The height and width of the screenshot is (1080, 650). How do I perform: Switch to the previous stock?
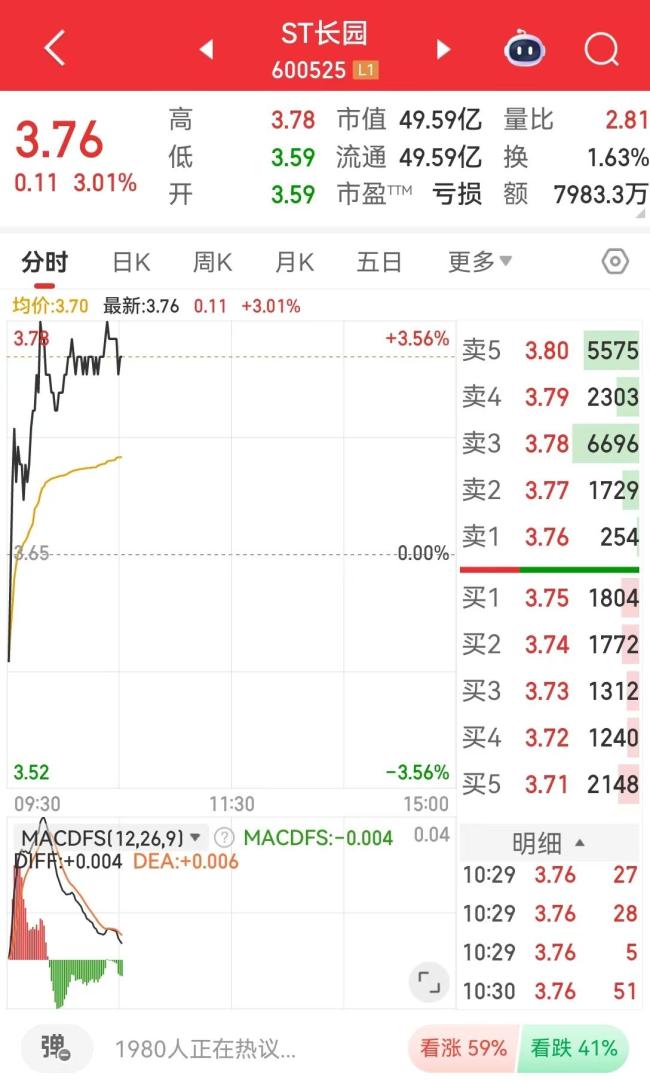coord(207,49)
